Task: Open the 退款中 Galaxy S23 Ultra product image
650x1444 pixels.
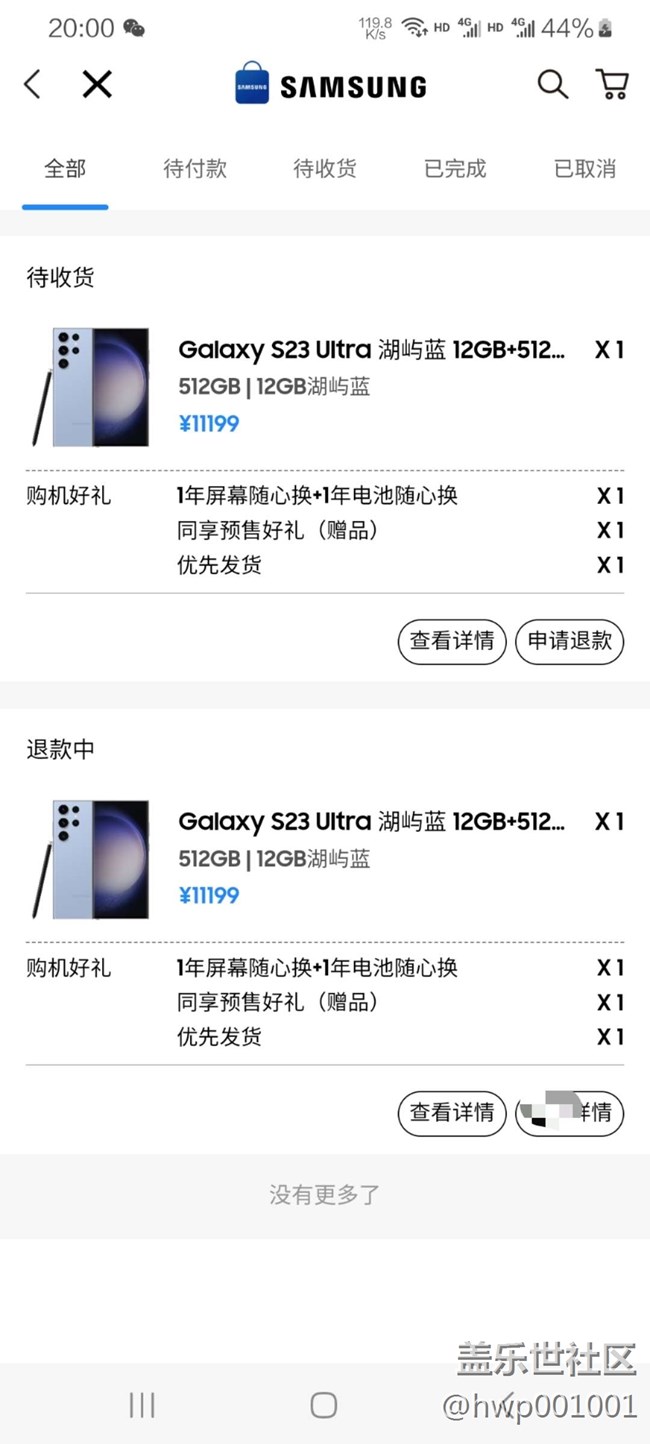Action: tap(91, 859)
